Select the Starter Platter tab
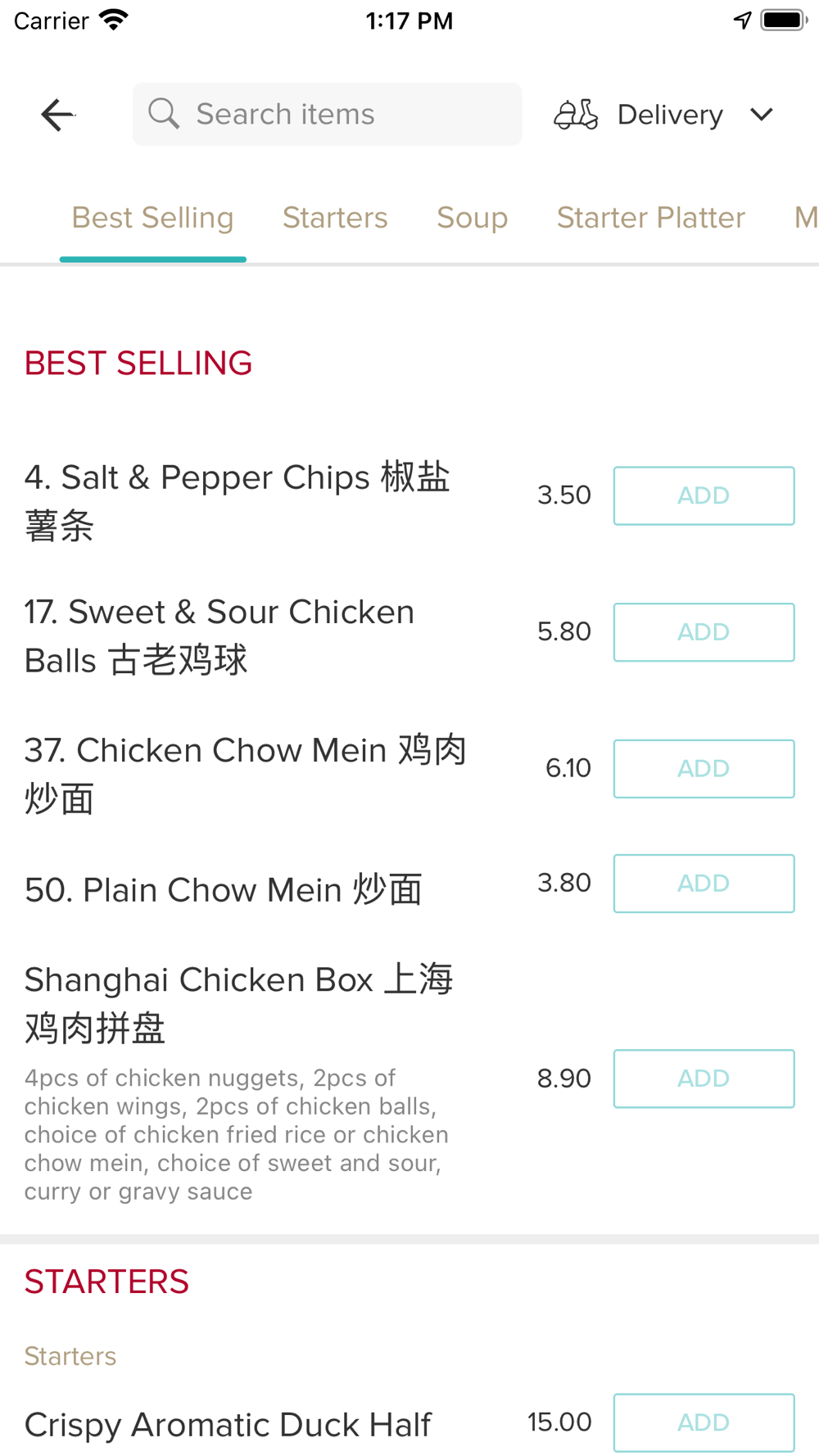819x1456 pixels. [651, 218]
